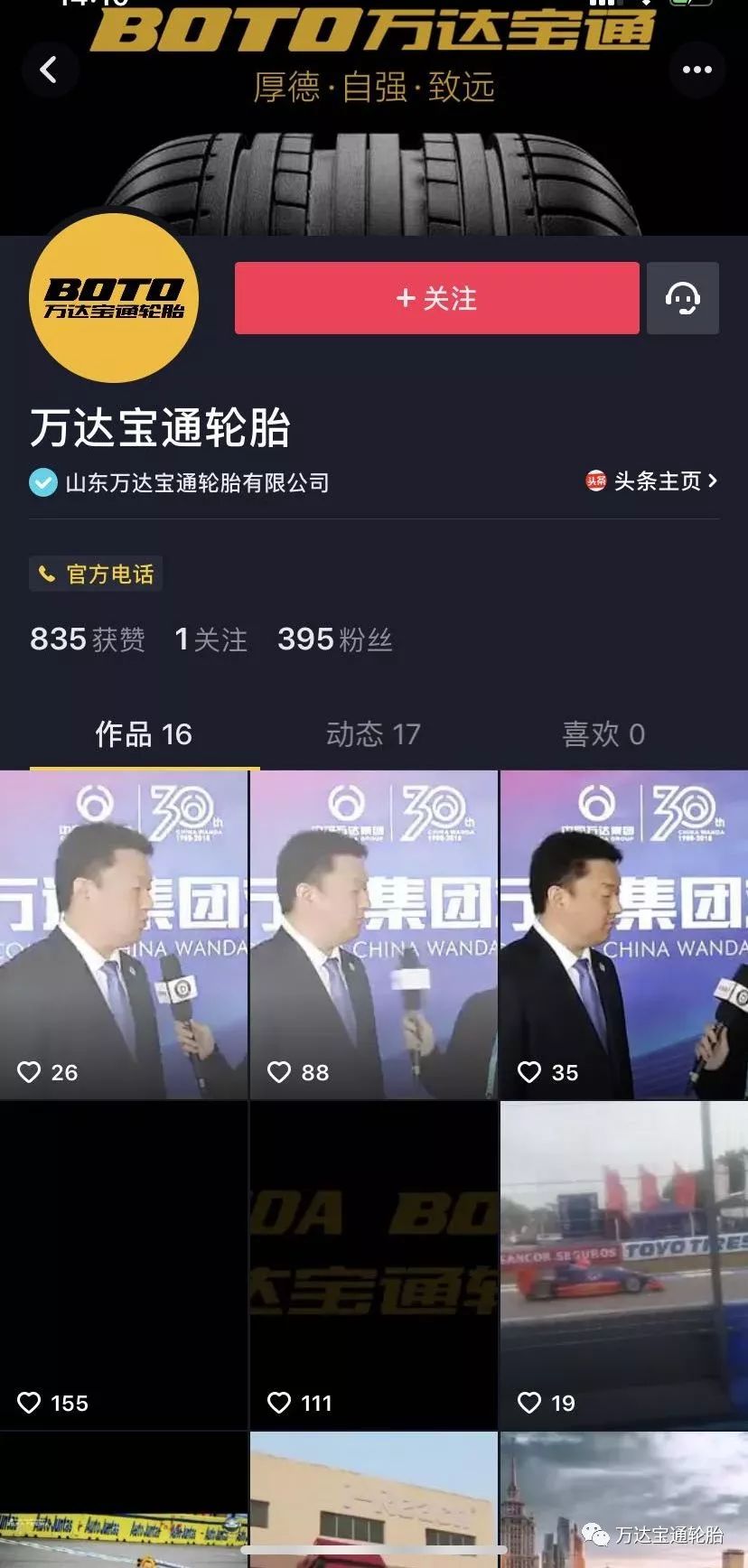The width and height of the screenshot is (748, 1568).
Task: Select the 作品 16 tab
Action: click(144, 734)
